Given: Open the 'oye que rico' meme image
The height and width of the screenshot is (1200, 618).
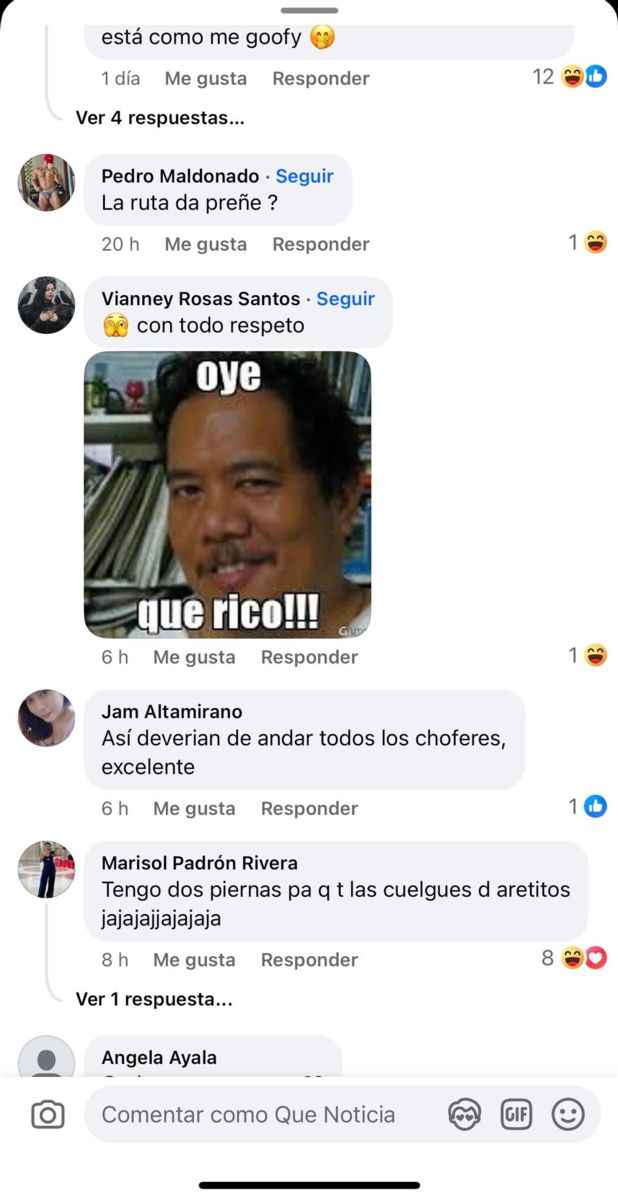Looking at the screenshot, I should (x=227, y=494).
